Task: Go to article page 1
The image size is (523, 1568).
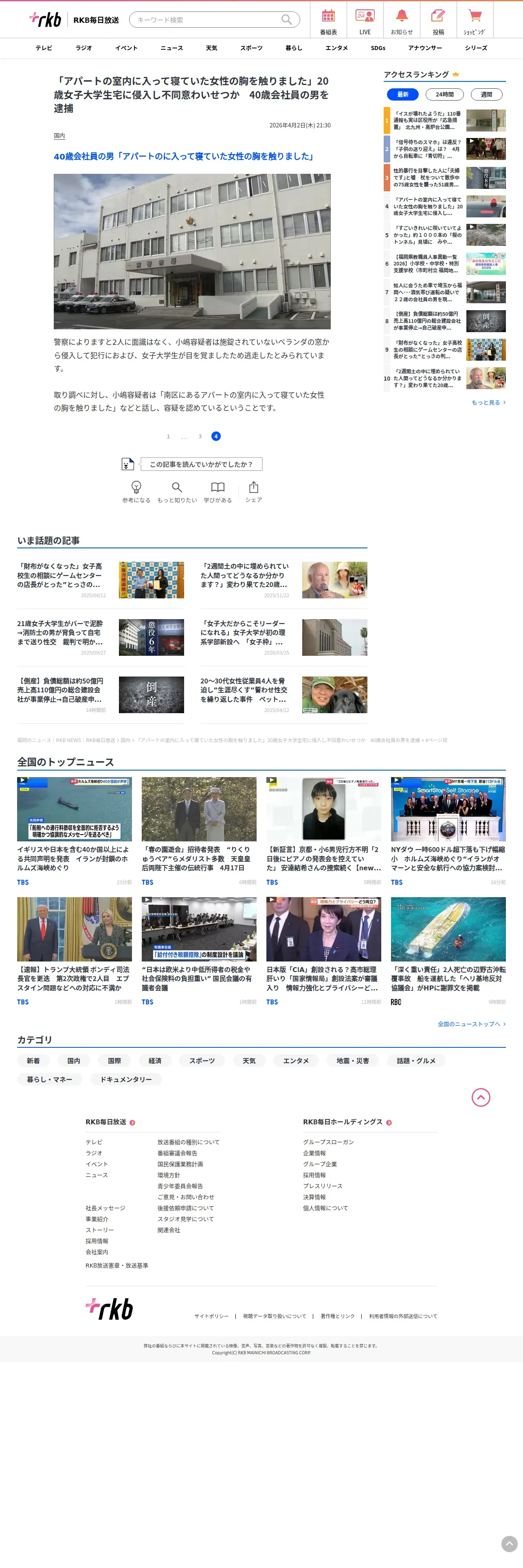Action: [x=168, y=436]
